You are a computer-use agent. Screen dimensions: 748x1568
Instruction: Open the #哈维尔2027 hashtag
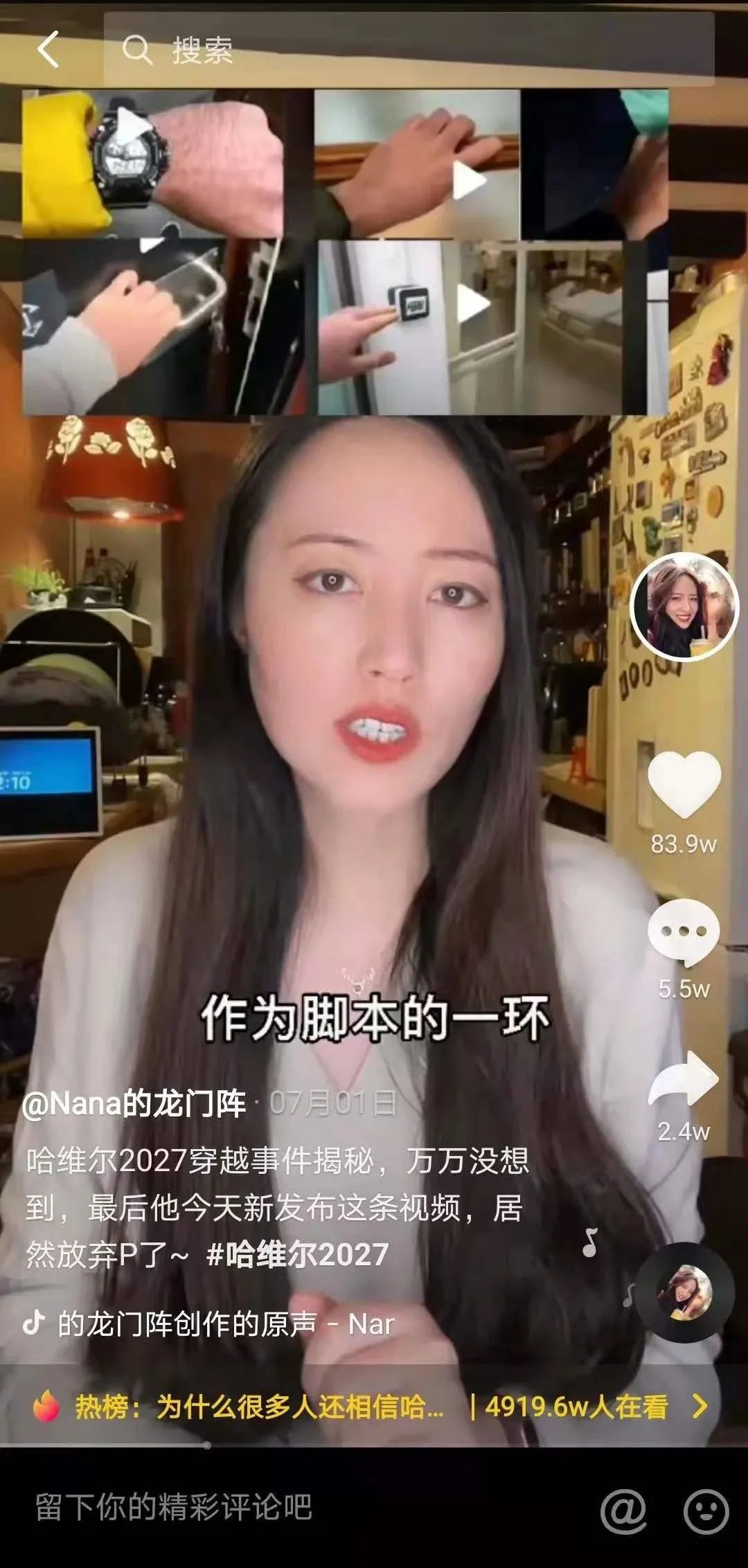(x=298, y=1254)
